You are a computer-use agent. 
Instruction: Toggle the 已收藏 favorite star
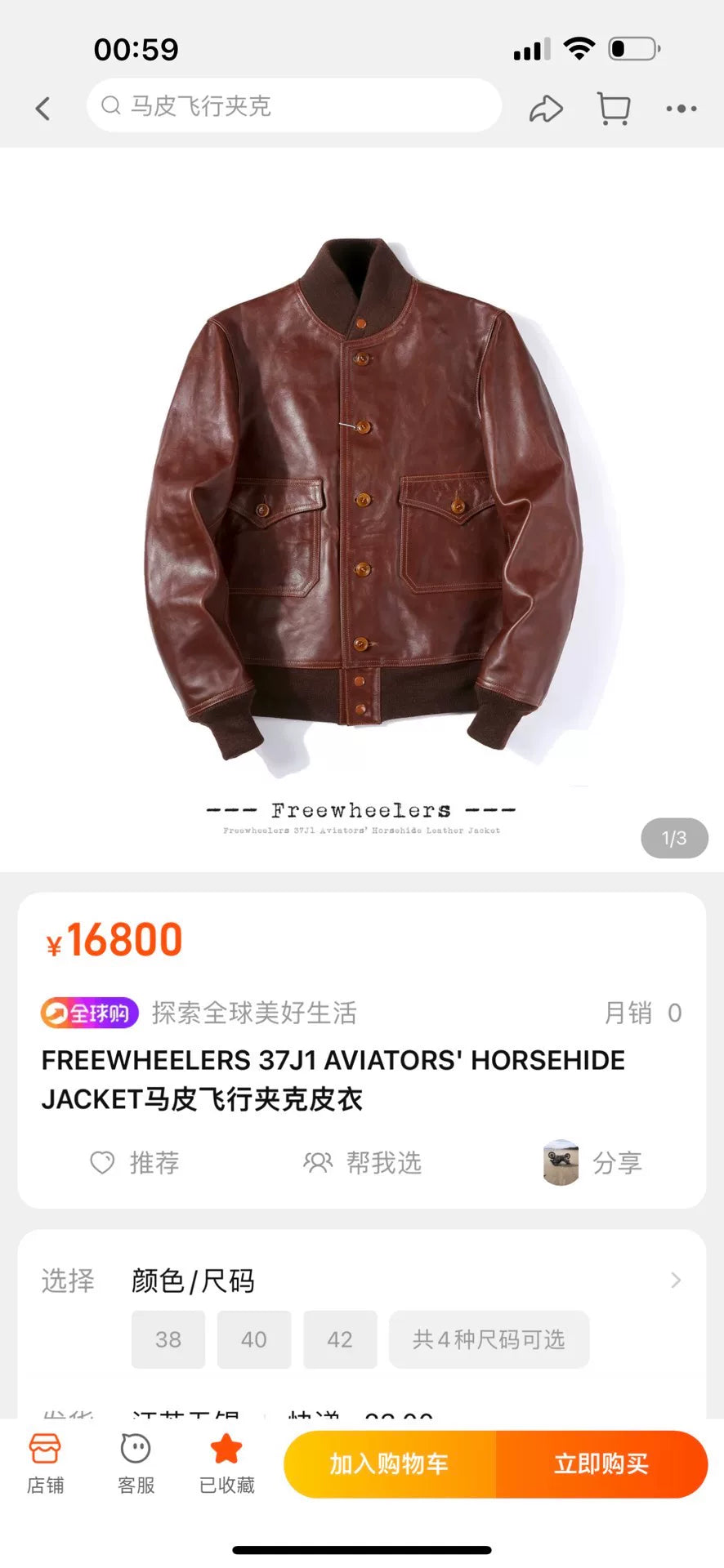[x=226, y=1463]
